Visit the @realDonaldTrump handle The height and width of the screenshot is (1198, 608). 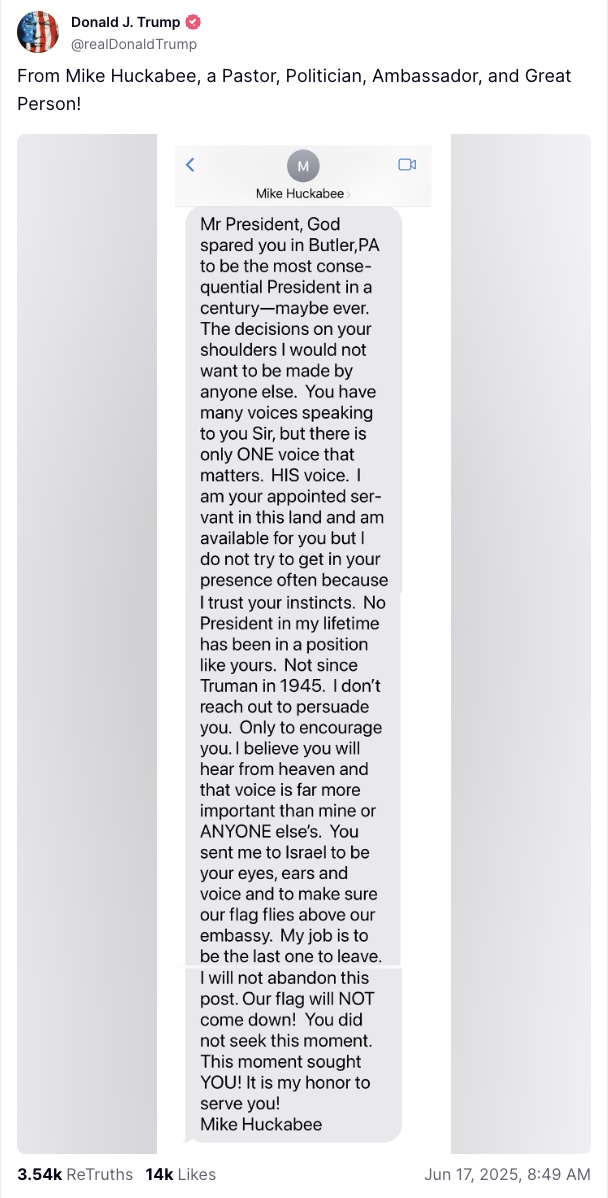pyautogui.click(x=134, y=44)
